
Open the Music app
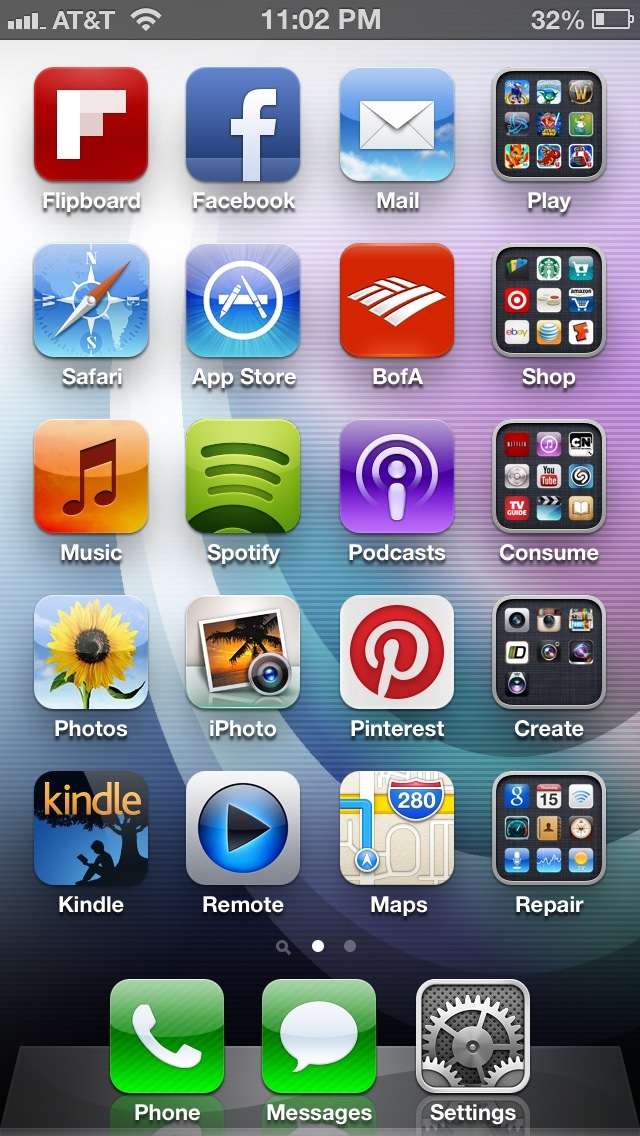point(91,476)
